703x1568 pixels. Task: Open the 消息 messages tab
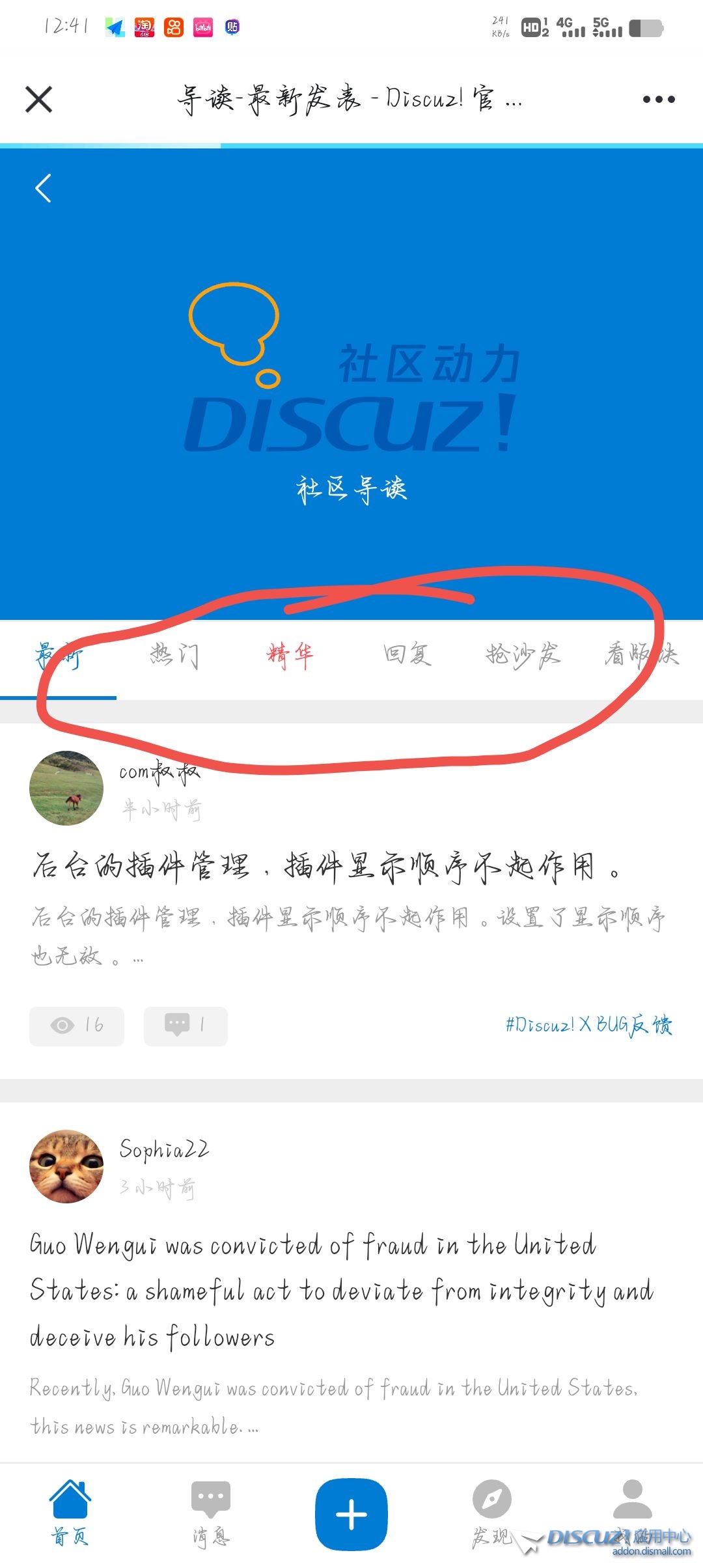[210, 1513]
